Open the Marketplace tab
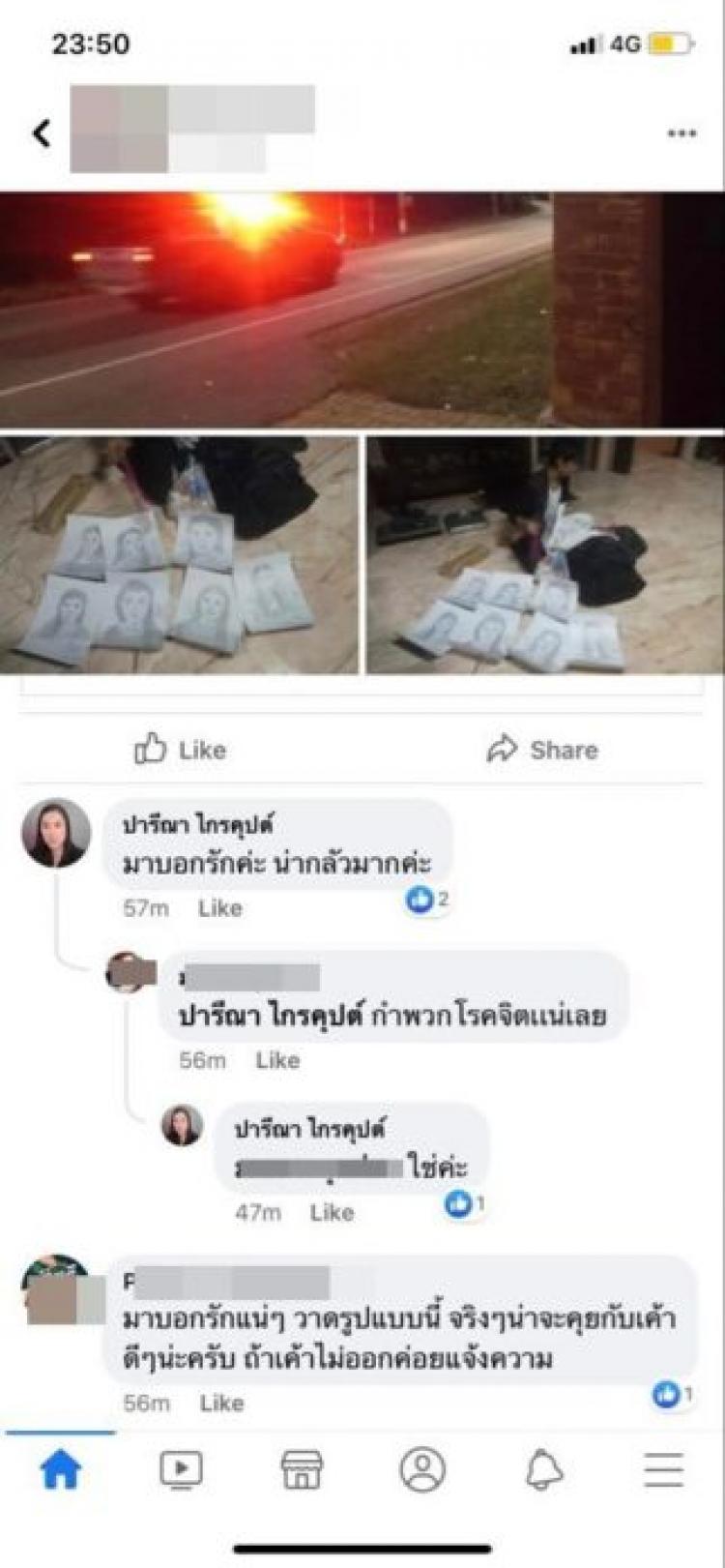Image resolution: width=725 pixels, height=1568 pixels. [x=302, y=1470]
